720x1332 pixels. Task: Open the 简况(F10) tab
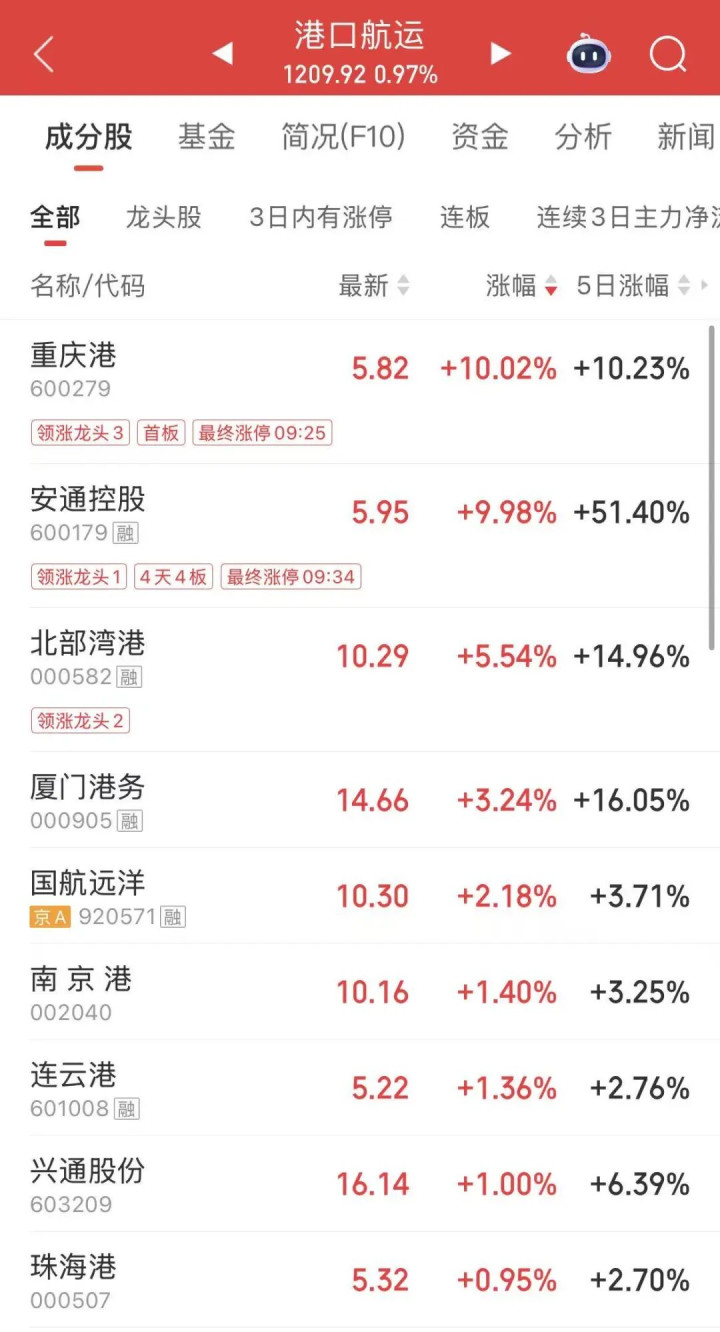343,137
